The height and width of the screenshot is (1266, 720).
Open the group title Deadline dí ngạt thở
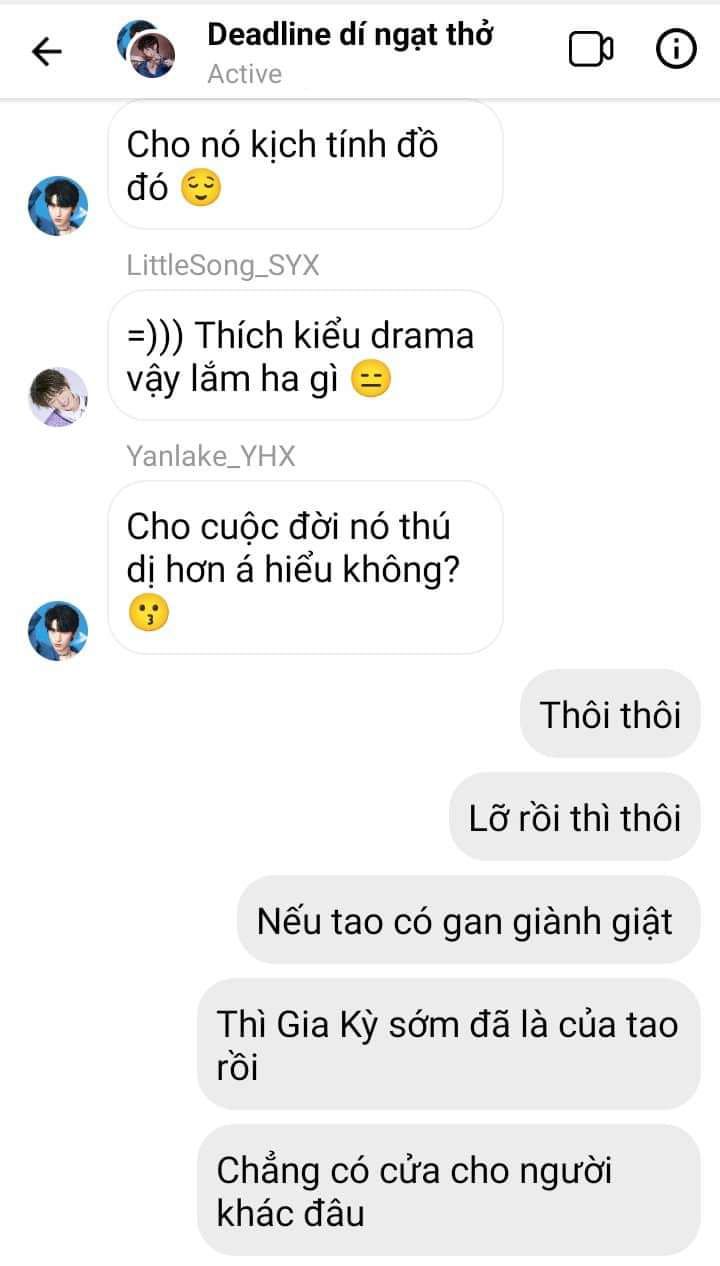tap(350, 34)
